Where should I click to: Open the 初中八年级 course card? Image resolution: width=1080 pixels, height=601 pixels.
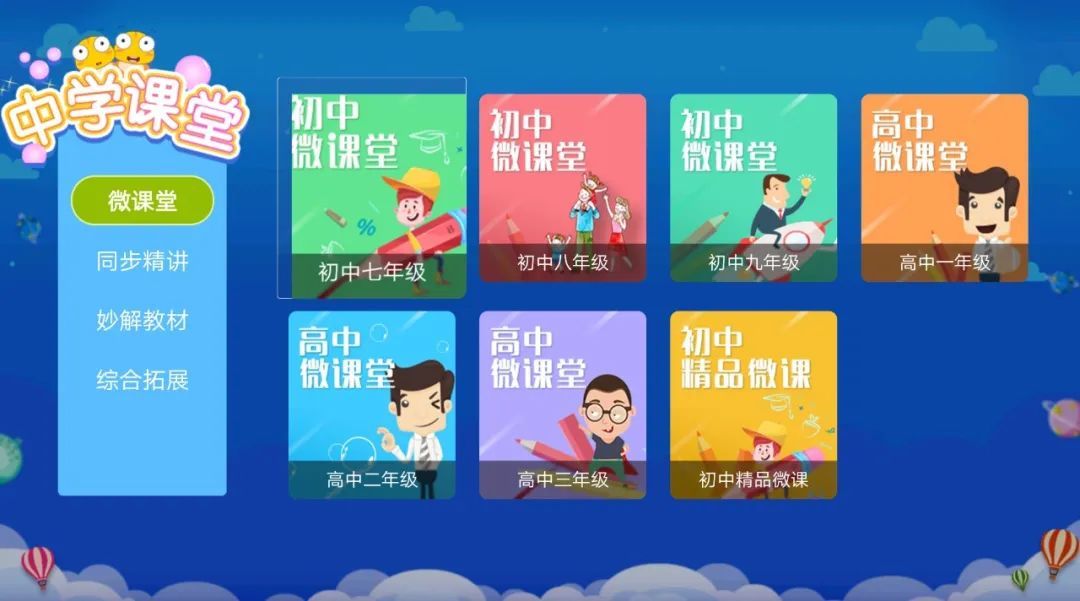pyautogui.click(x=562, y=187)
